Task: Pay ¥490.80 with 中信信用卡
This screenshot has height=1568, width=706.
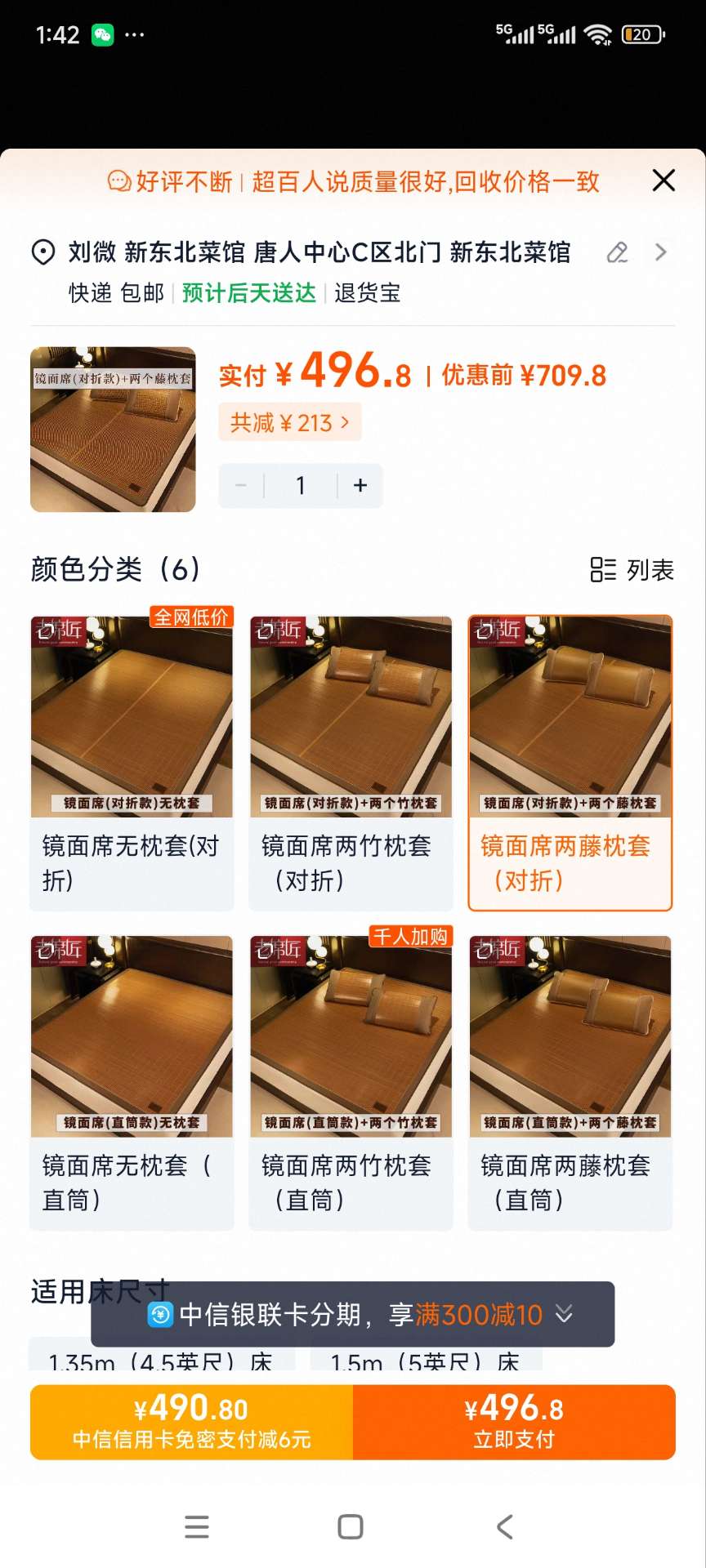Action: [191, 1422]
